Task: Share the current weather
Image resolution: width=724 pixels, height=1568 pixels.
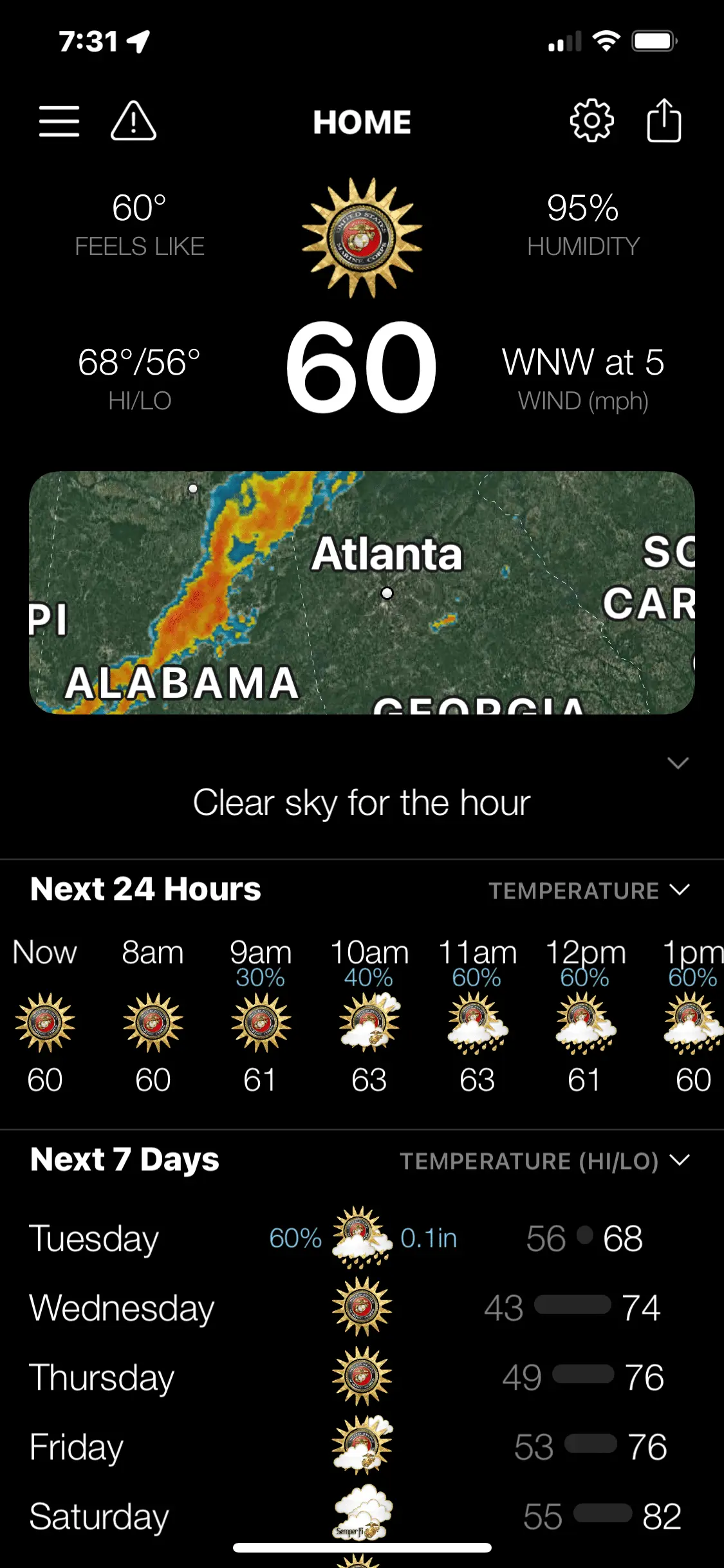Action: [x=664, y=120]
